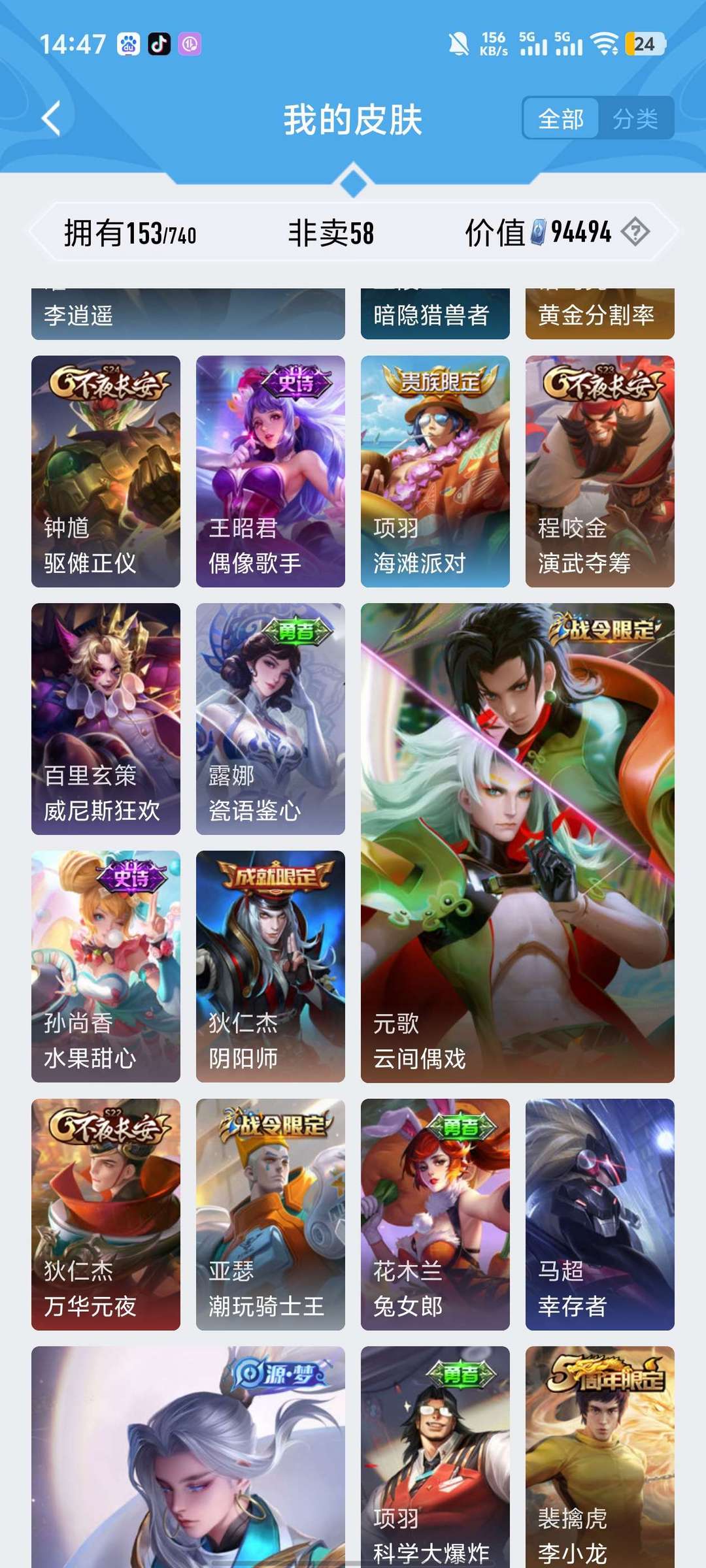Viewport: 706px width, 1568px height.
Task: Open 亚瑟 潮玩骑士王 skin card
Action: click(x=271, y=1215)
